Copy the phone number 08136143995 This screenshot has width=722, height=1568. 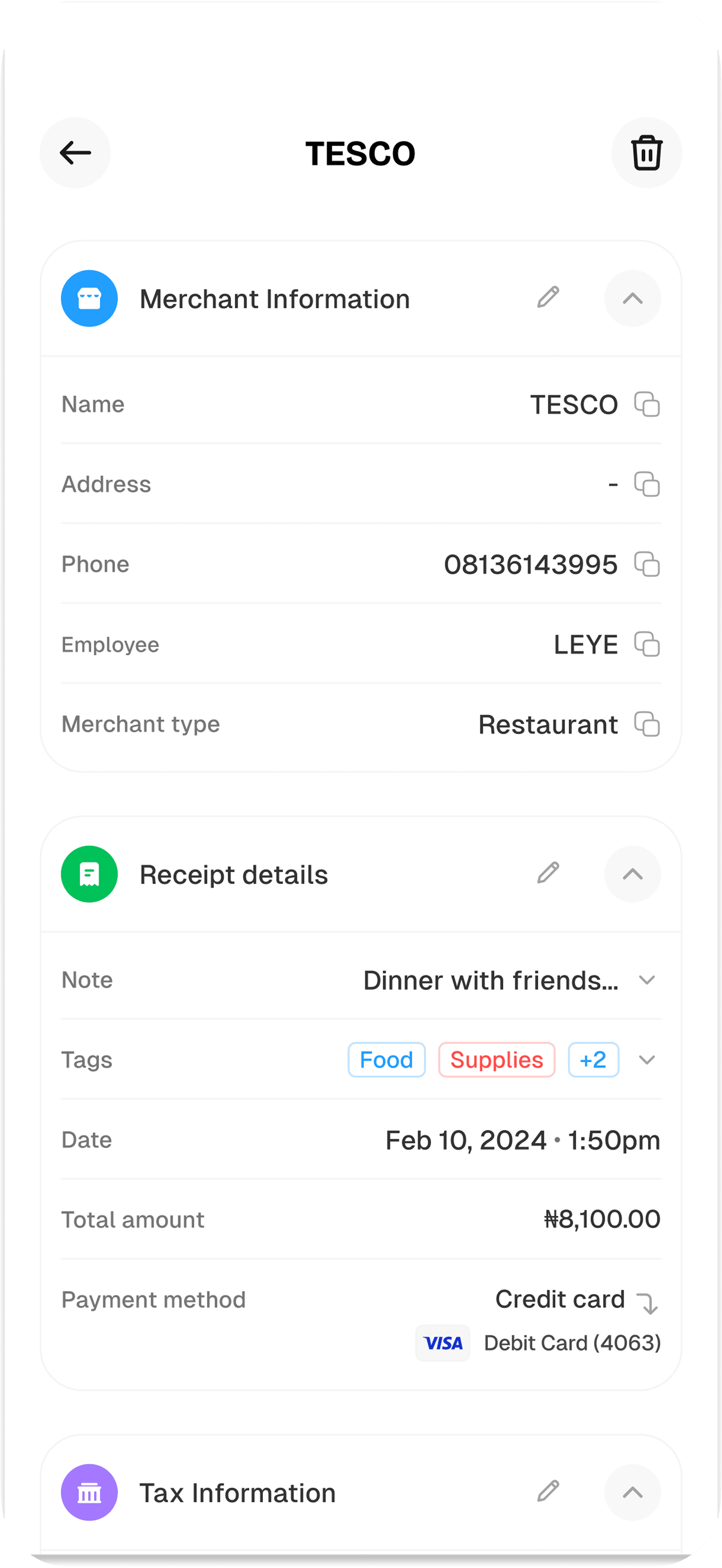(x=647, y=564)
